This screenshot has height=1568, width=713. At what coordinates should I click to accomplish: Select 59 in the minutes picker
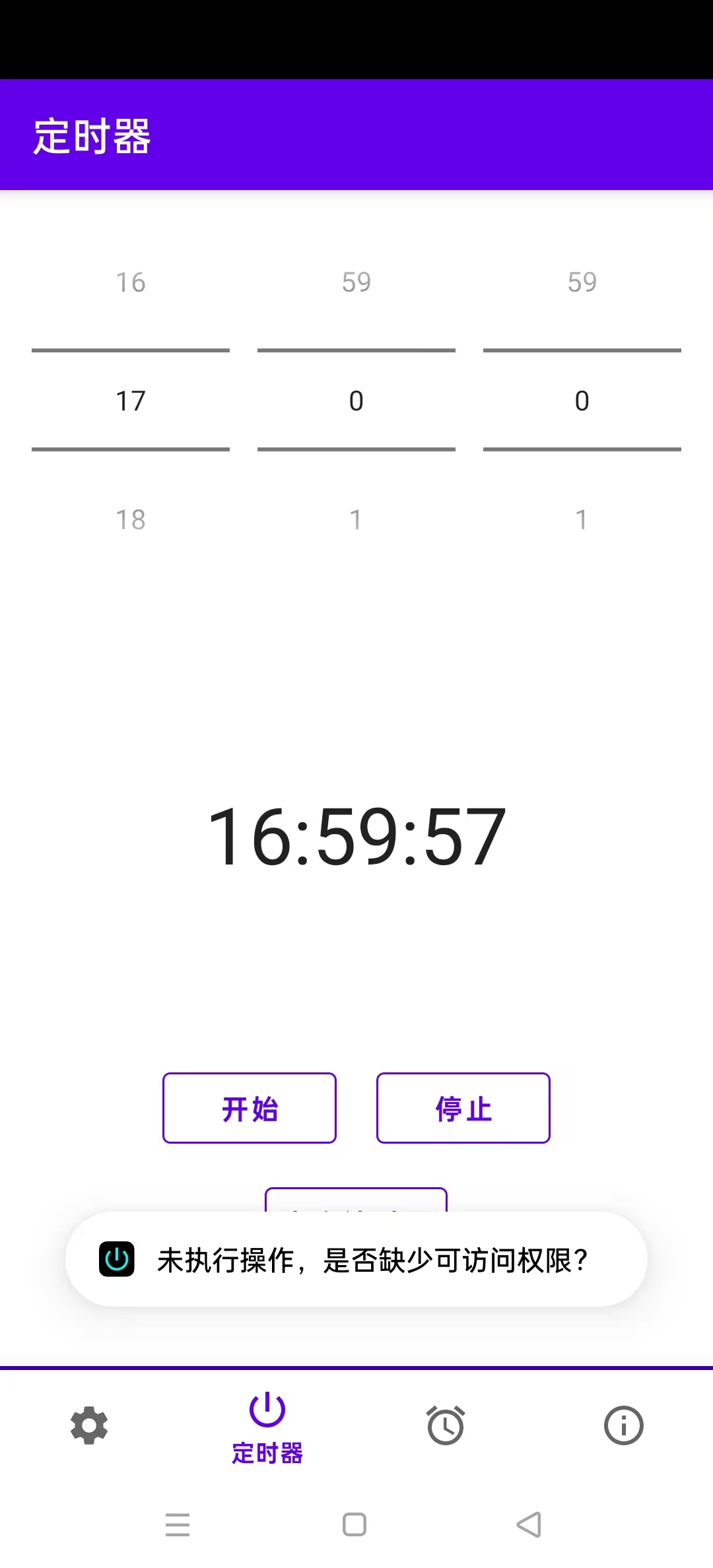coord(356,282)
